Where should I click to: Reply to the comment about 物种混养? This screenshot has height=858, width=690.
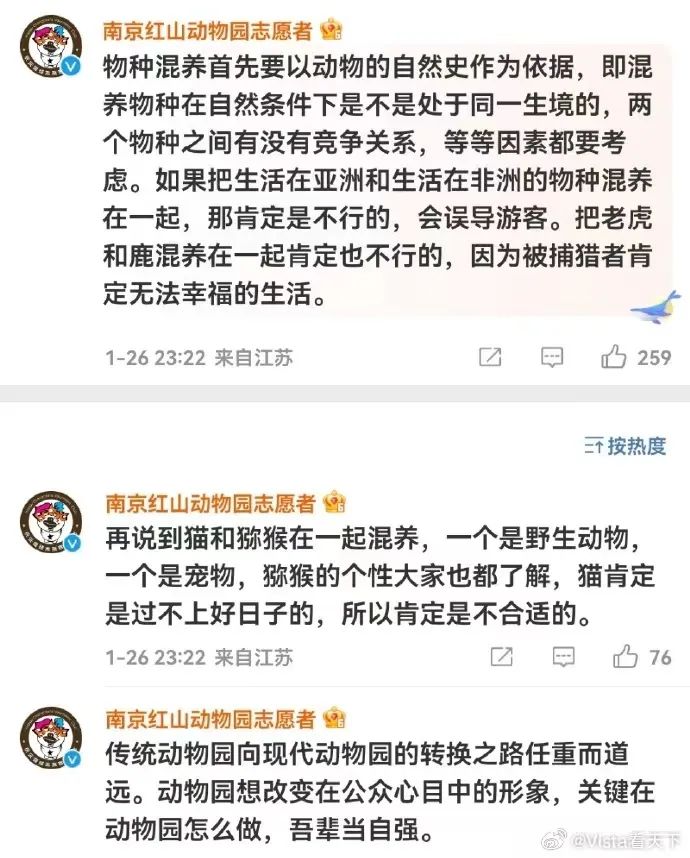[x=553, y=357]
